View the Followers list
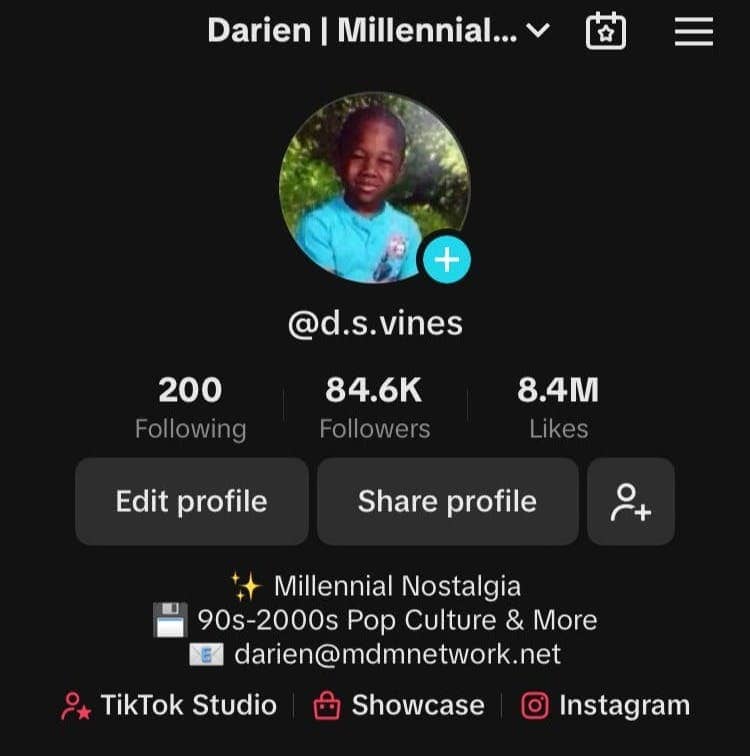This screenshot has height=756, width=750. (x=374, y=407)
